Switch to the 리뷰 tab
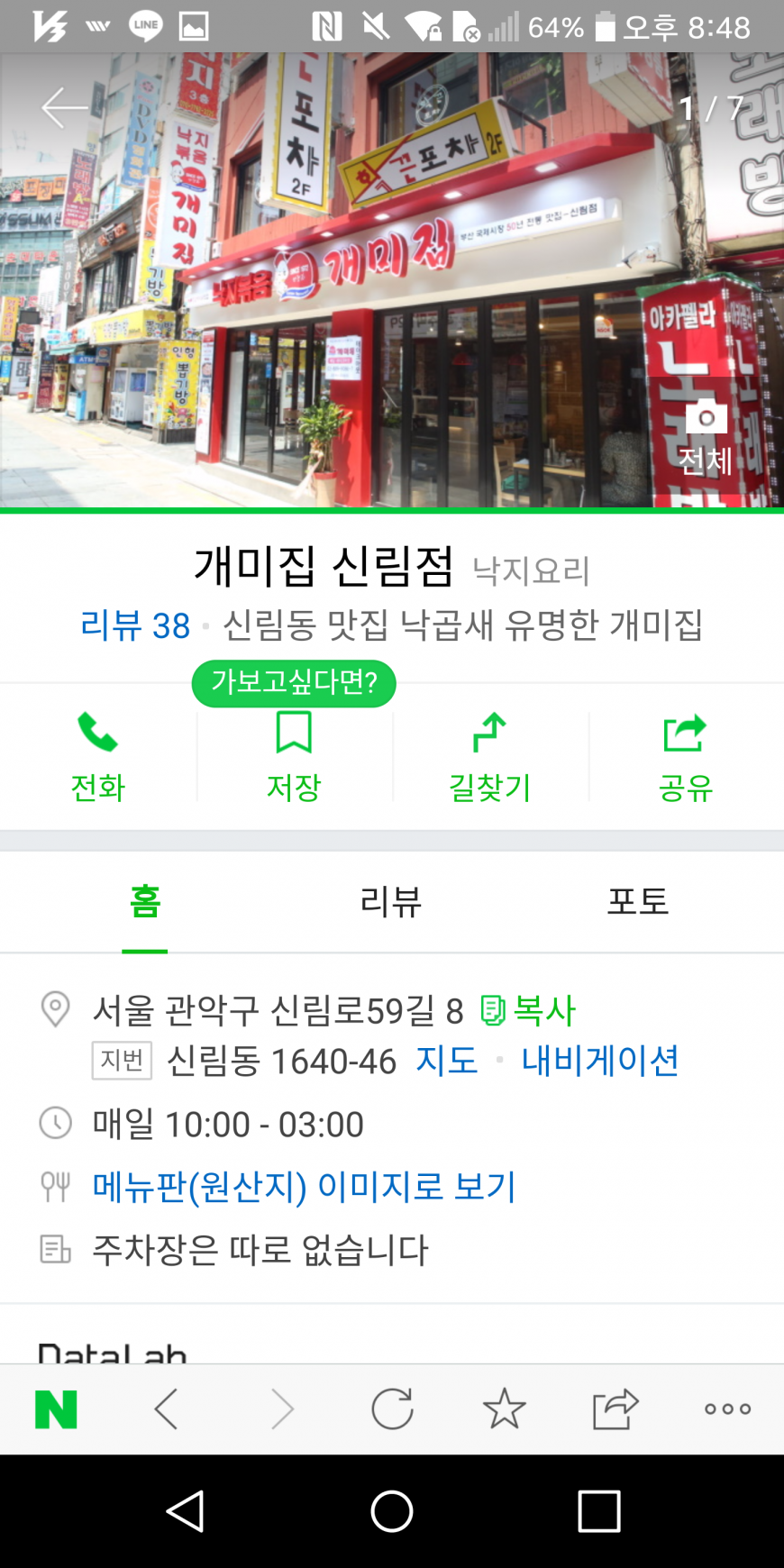Viewport: 784px width, 1568px height. point(391,901)
